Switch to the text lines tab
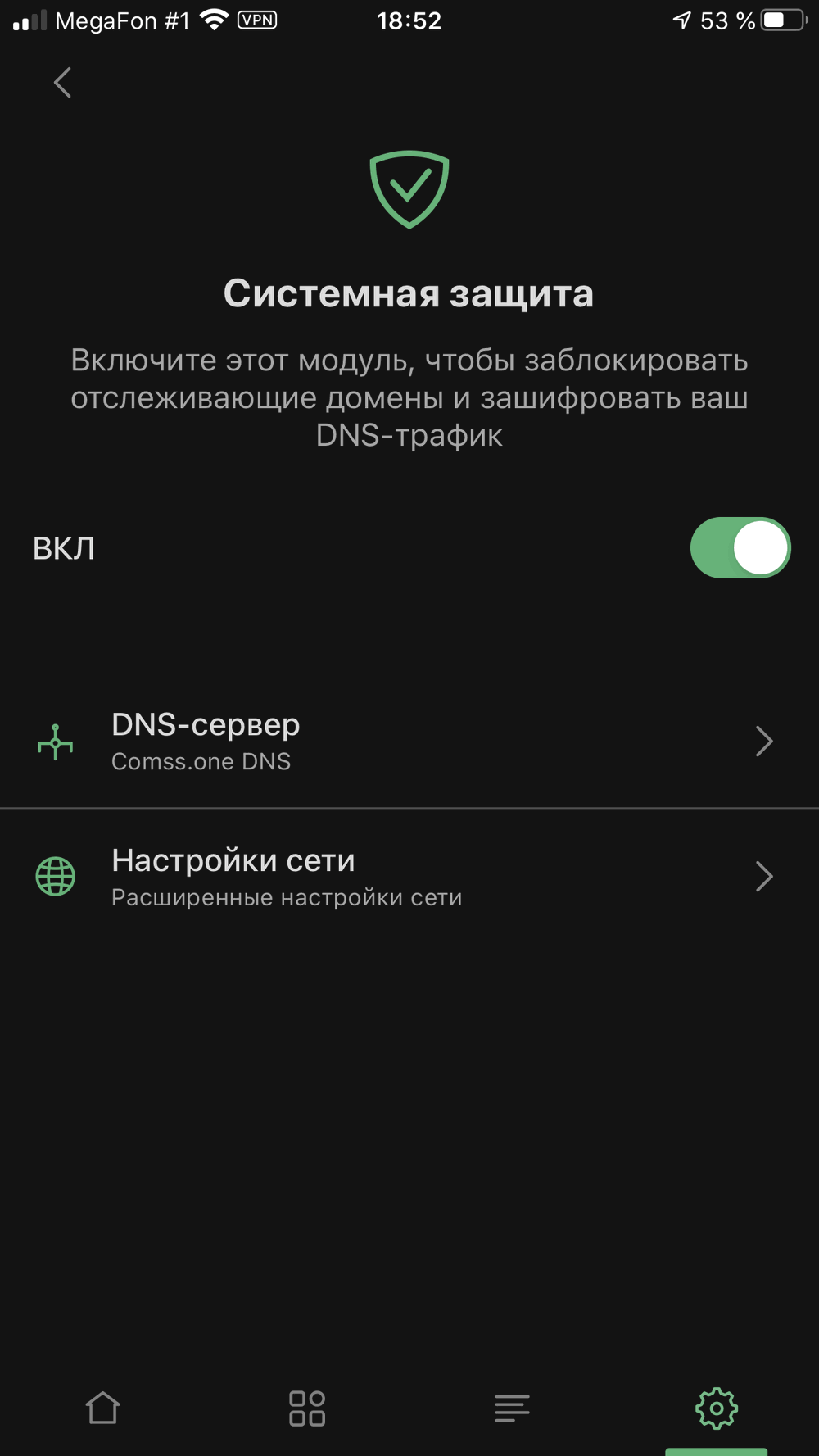The image size is (819, 1456). click(x=512, y=1408)
